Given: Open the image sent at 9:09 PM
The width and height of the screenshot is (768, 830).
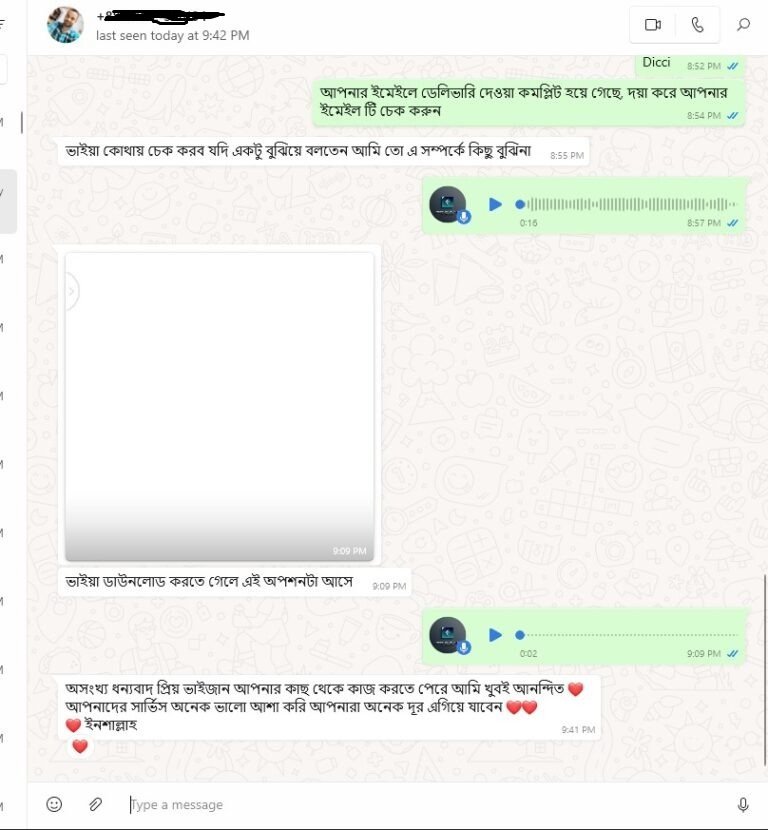Looking at the screenshot, I should (220, 406).
